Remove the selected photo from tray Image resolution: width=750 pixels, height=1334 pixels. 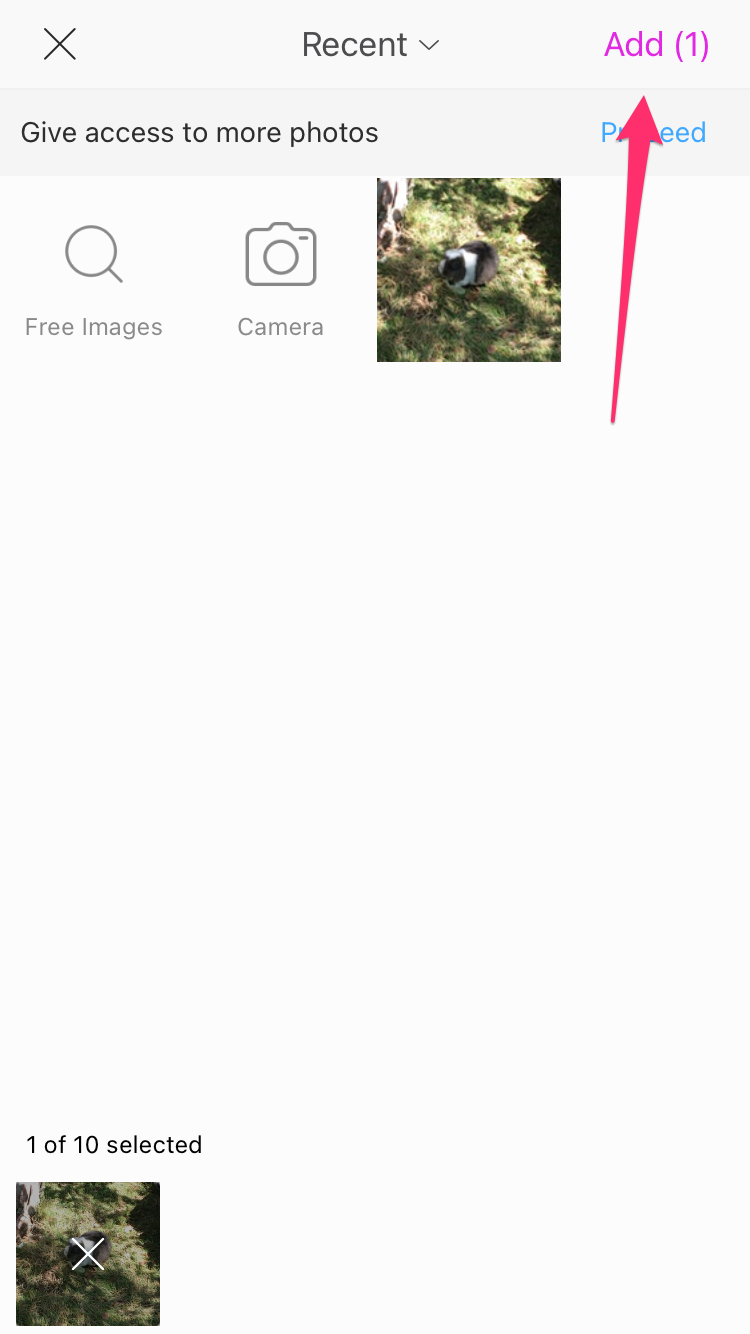(x=88, y=1253)
